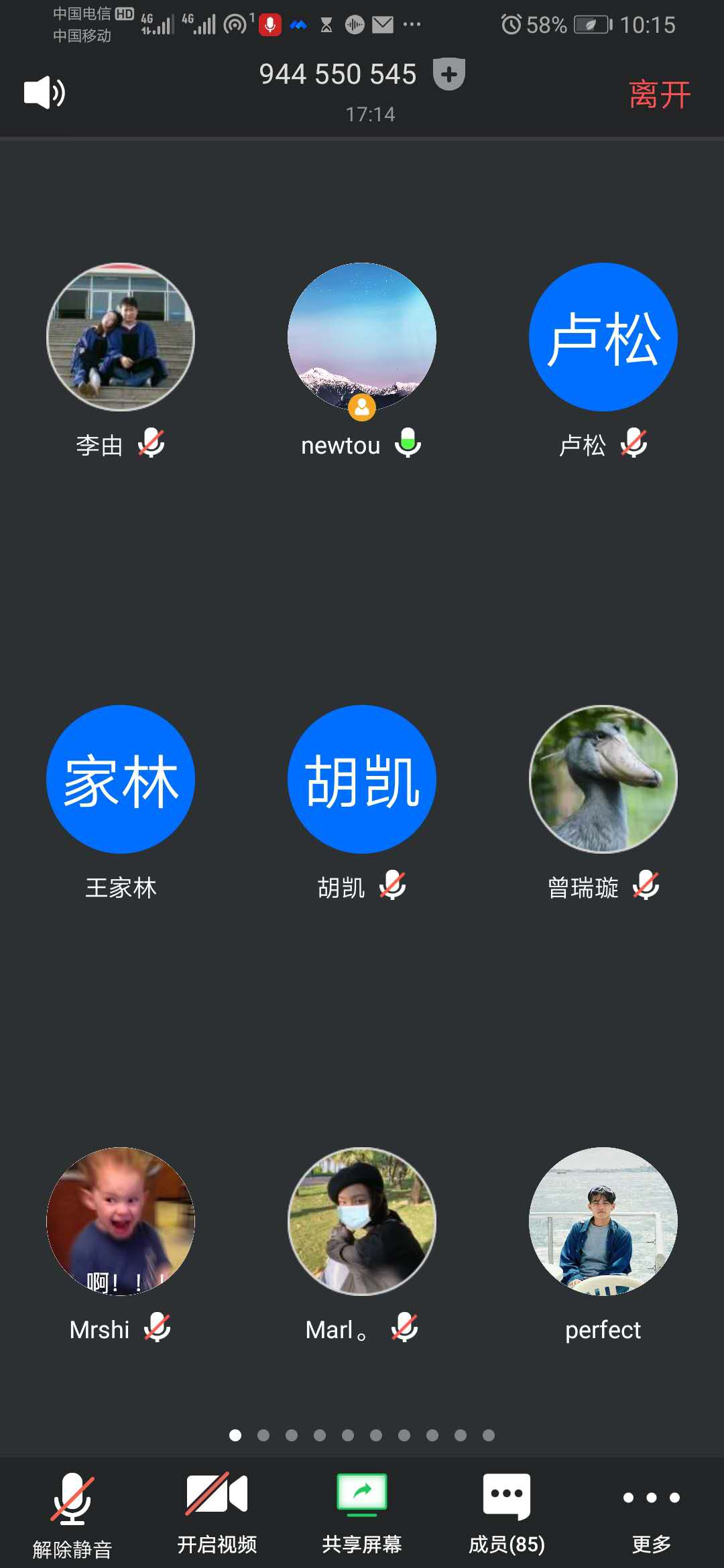
Task: Select participant tile perfect
Action: pyautogui.click(x=603, y=1222)
